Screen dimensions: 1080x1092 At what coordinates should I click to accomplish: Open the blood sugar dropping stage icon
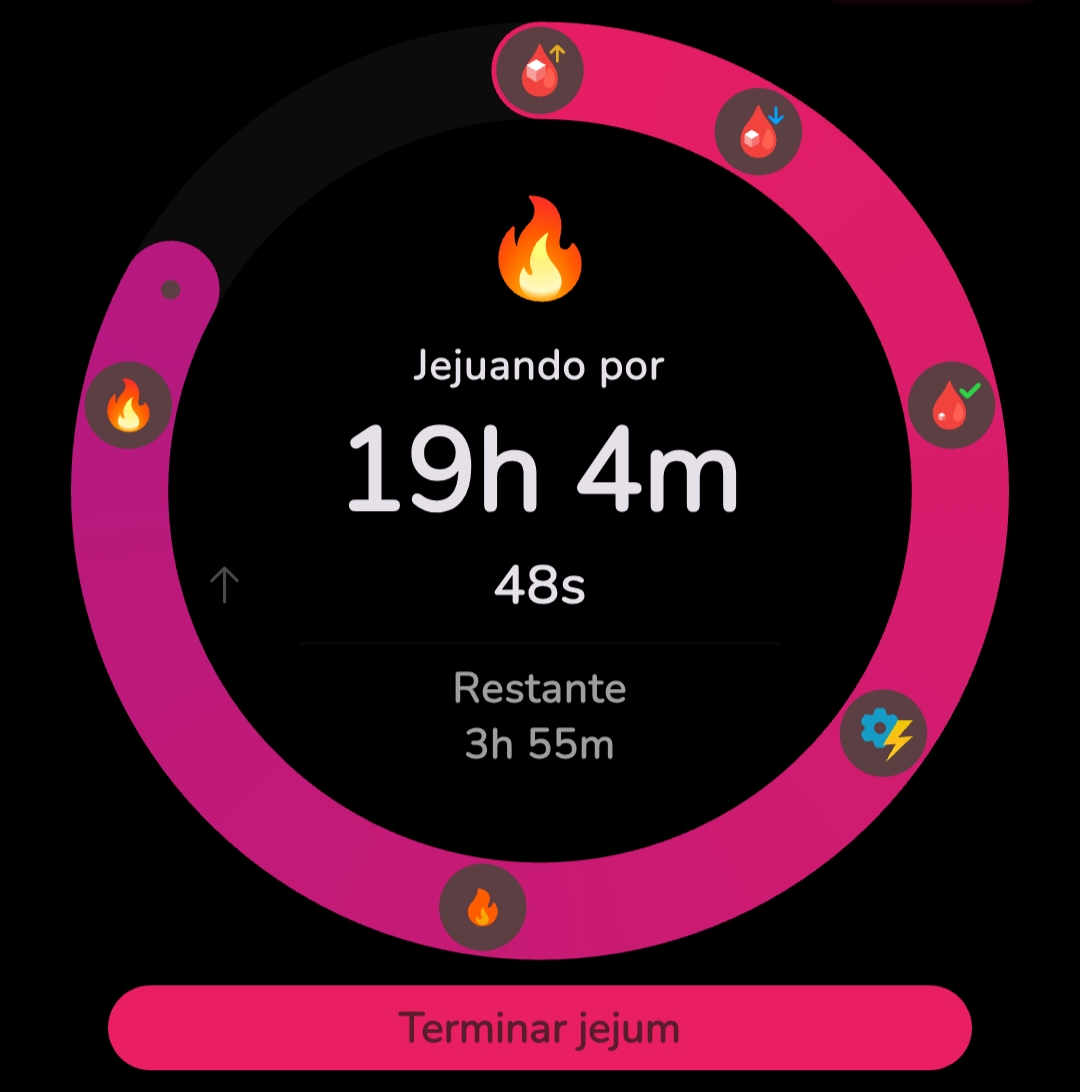[759, 132]
